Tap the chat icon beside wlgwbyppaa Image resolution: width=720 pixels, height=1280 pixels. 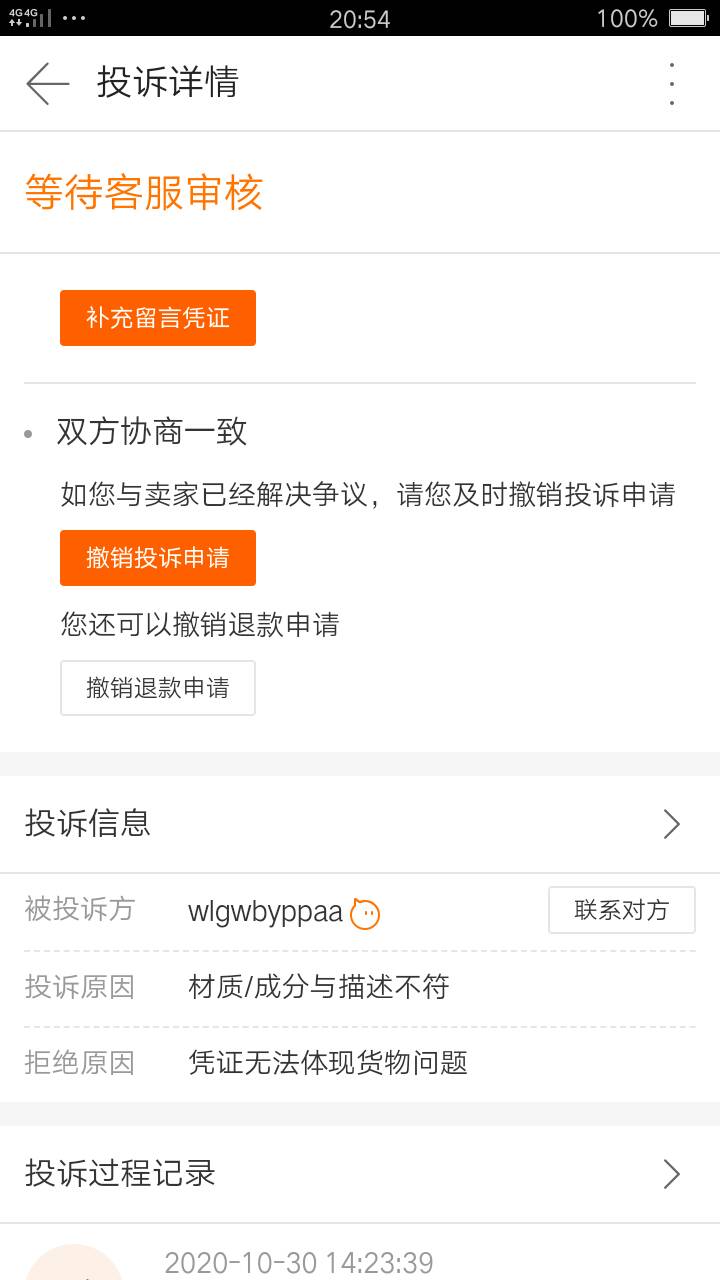coord(365,913)
